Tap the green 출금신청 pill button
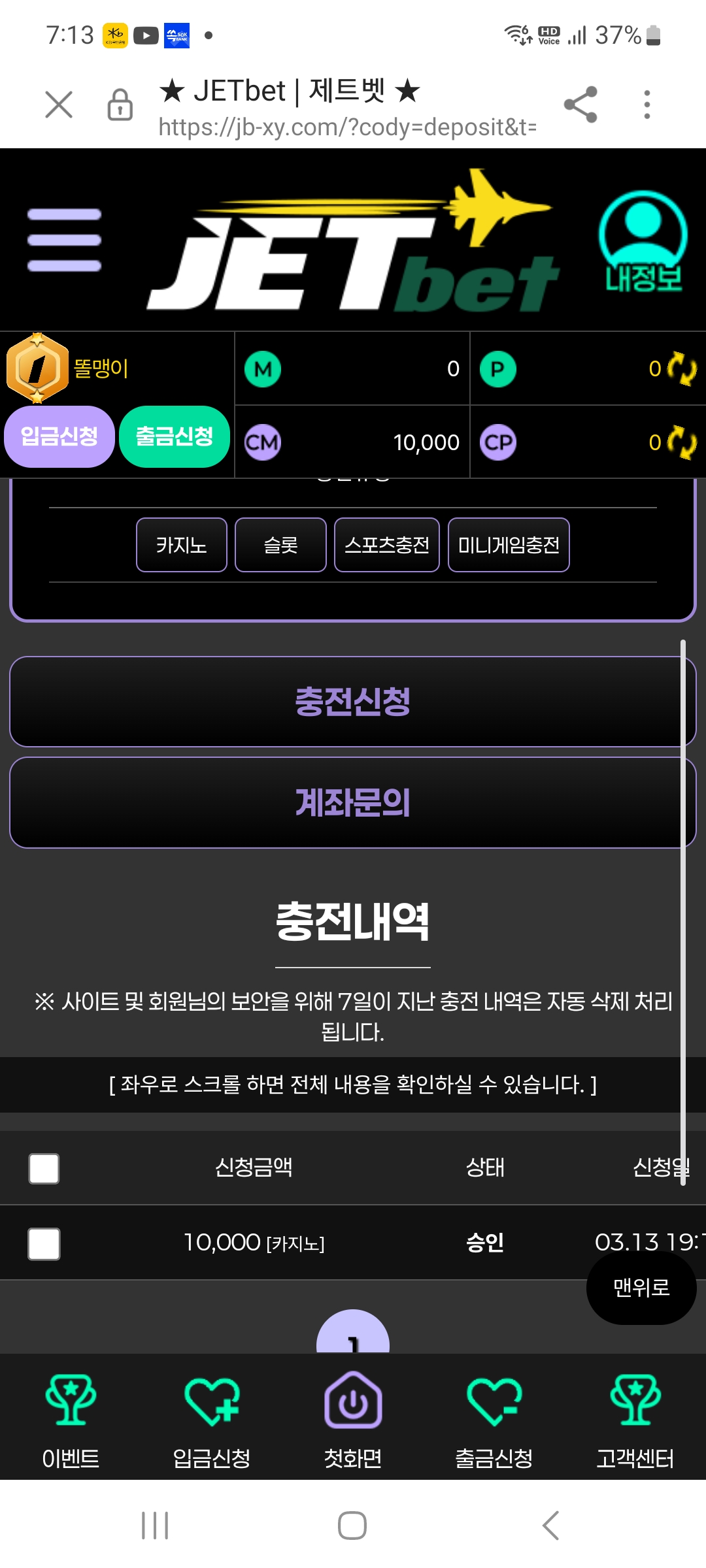706x1568 pixels. (x=175, y=436)
